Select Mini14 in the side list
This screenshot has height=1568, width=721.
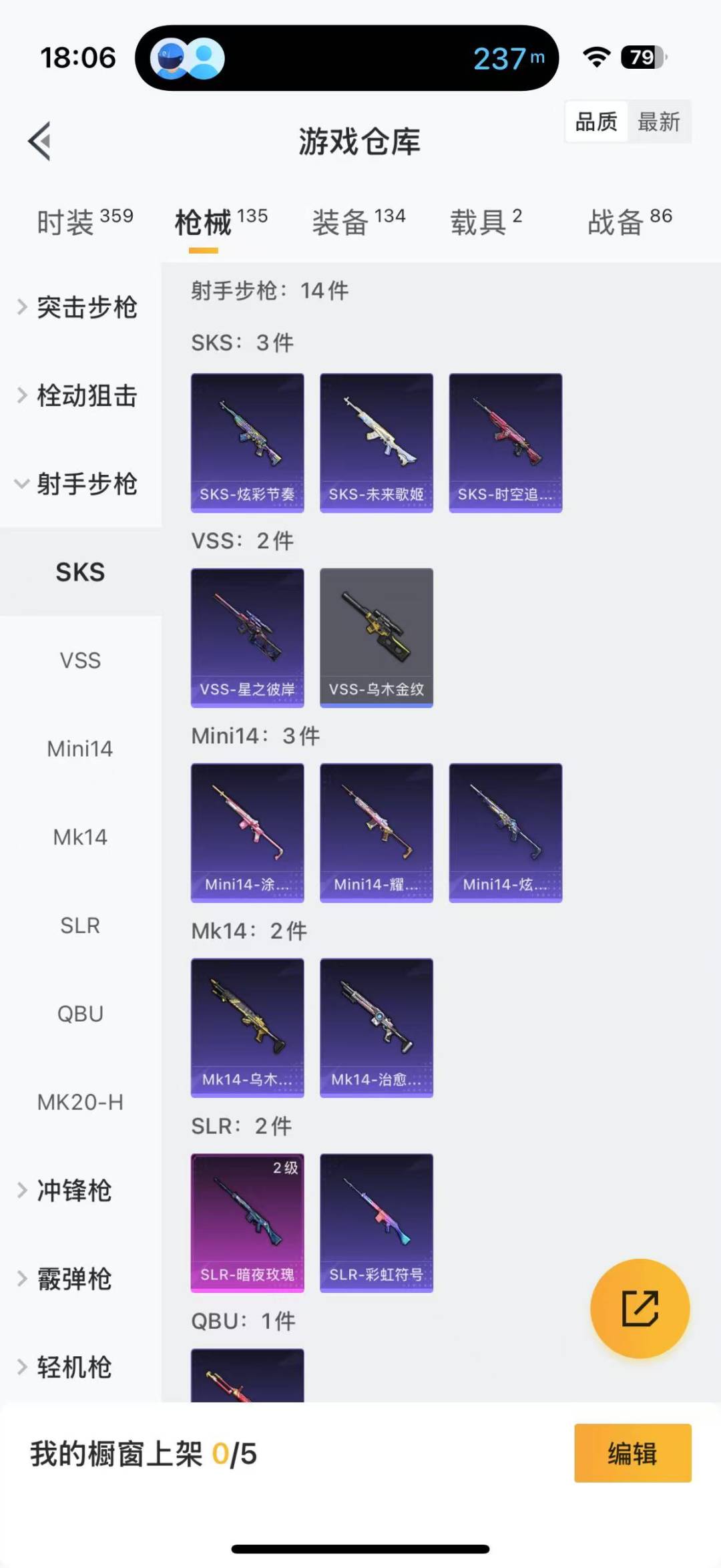(x=80, y=749)
